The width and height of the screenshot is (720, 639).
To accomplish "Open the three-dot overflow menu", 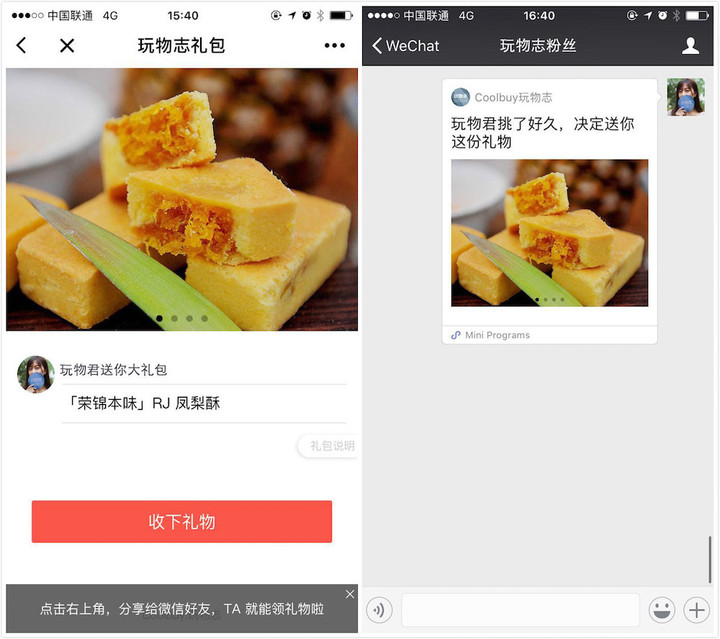I will [334, 46].
